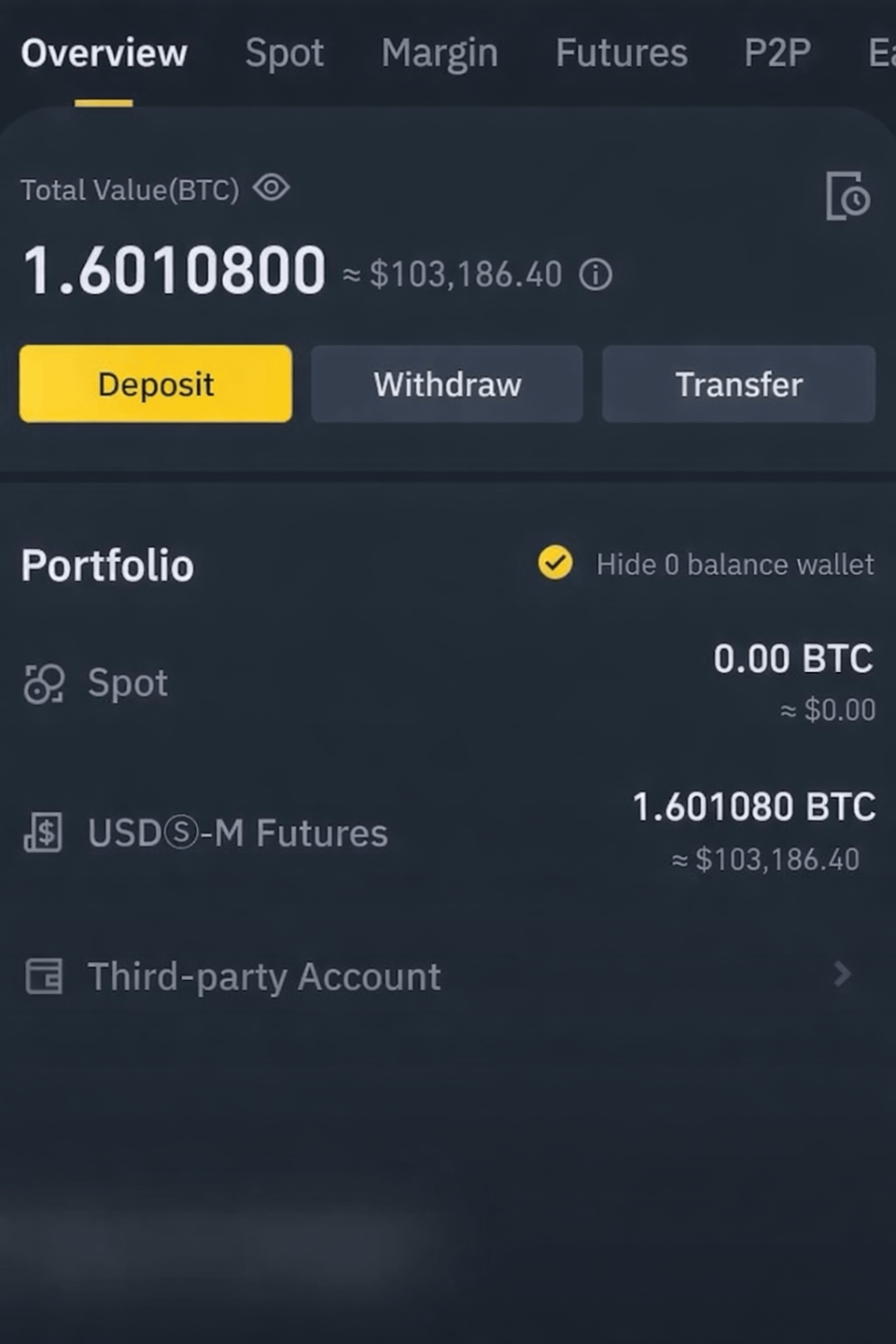Select the Overview tab

104,53
